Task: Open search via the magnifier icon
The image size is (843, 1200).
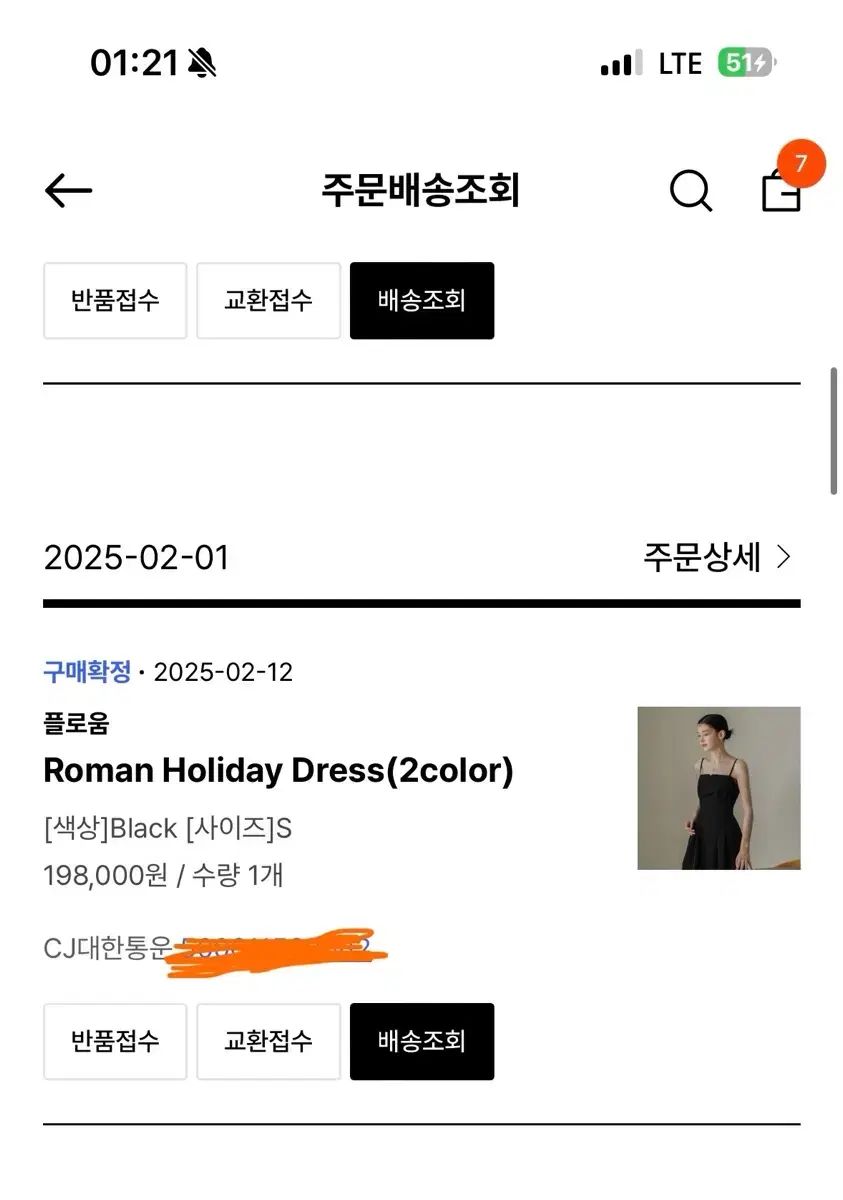Action: tap(690, 190)
